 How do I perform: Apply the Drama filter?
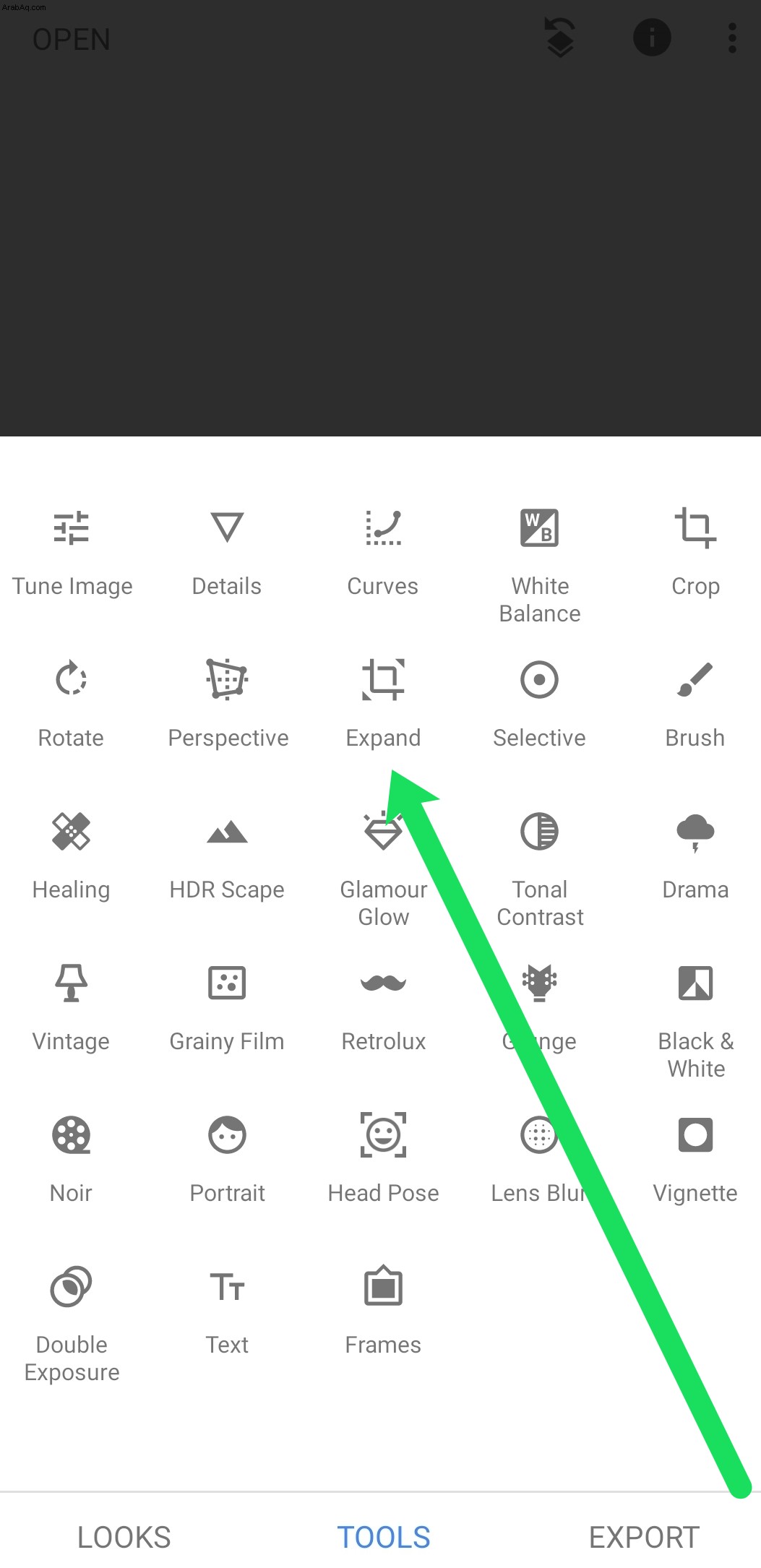[695, 857]
